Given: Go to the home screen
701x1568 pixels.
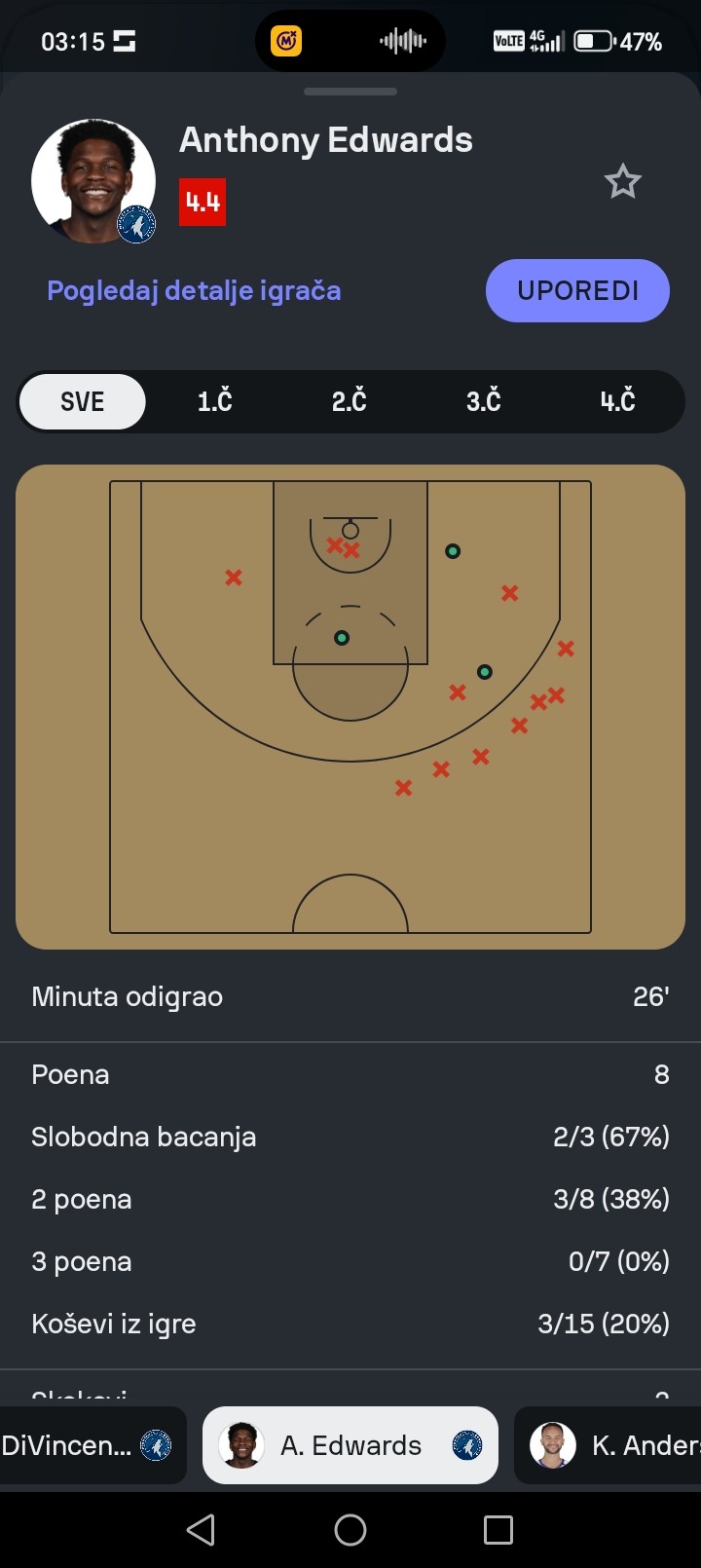Looking at the screenshot, I should click(x=350, y=1530).
